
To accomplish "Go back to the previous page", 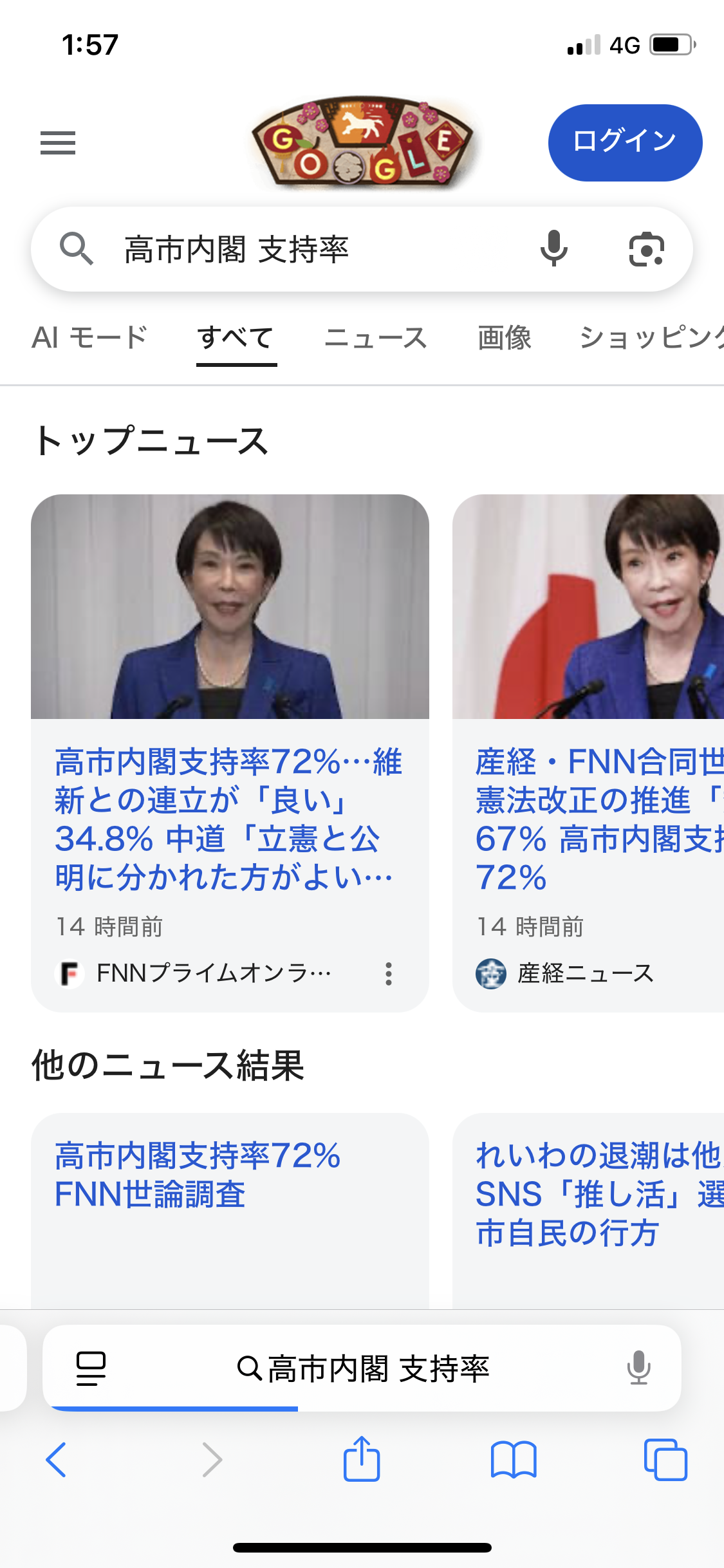I will tap(57, 1460).
